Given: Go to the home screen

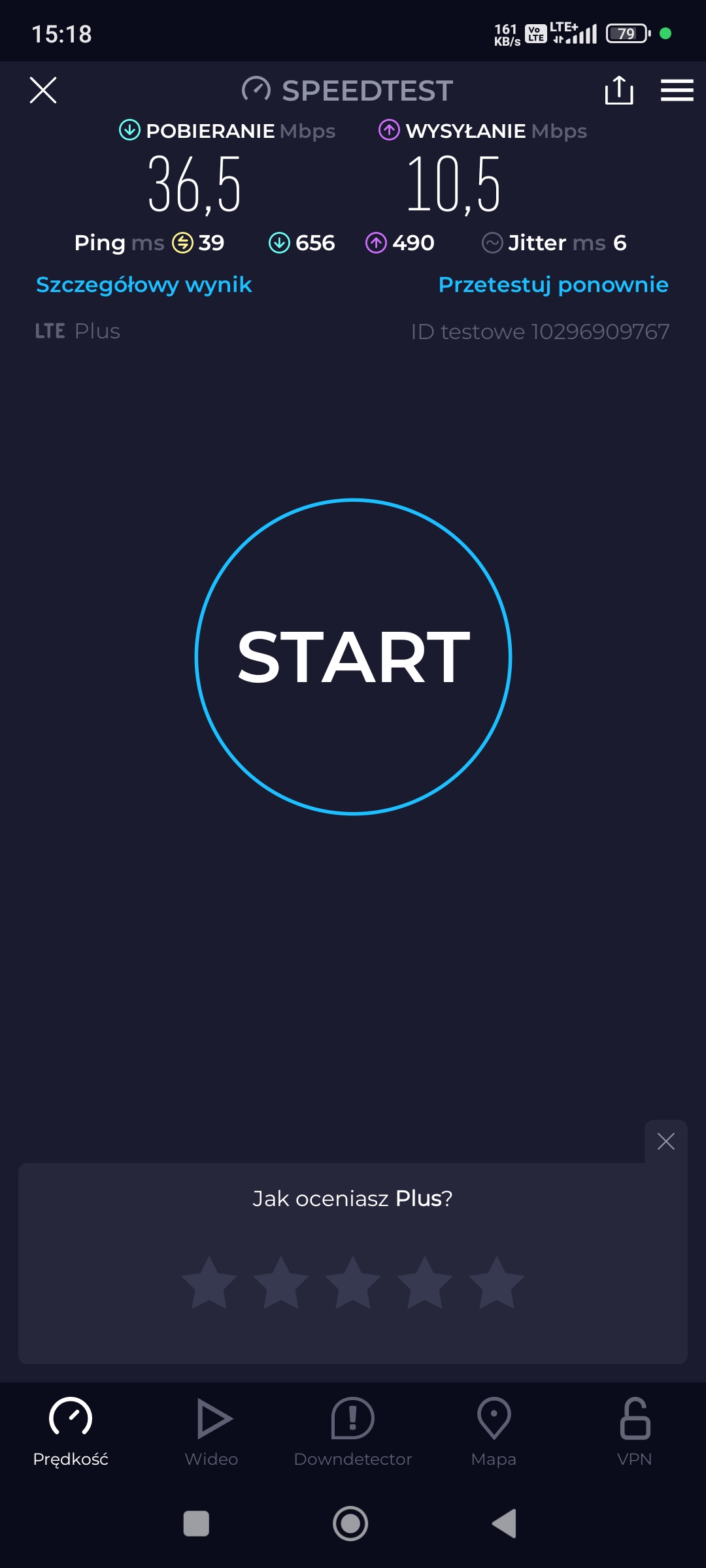Looking at the screenshot, I should (350, 1524).
